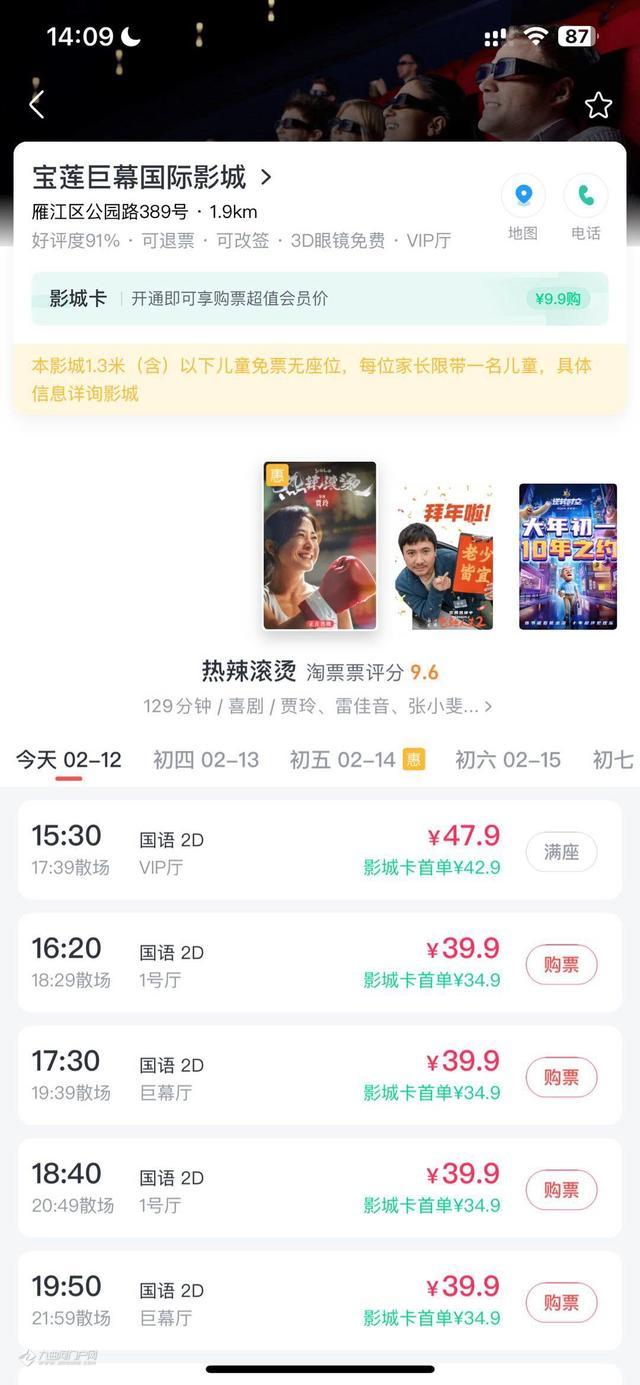Switch to the 初六 02-15 date tab
640x1385 pixels.
point(508,760)
